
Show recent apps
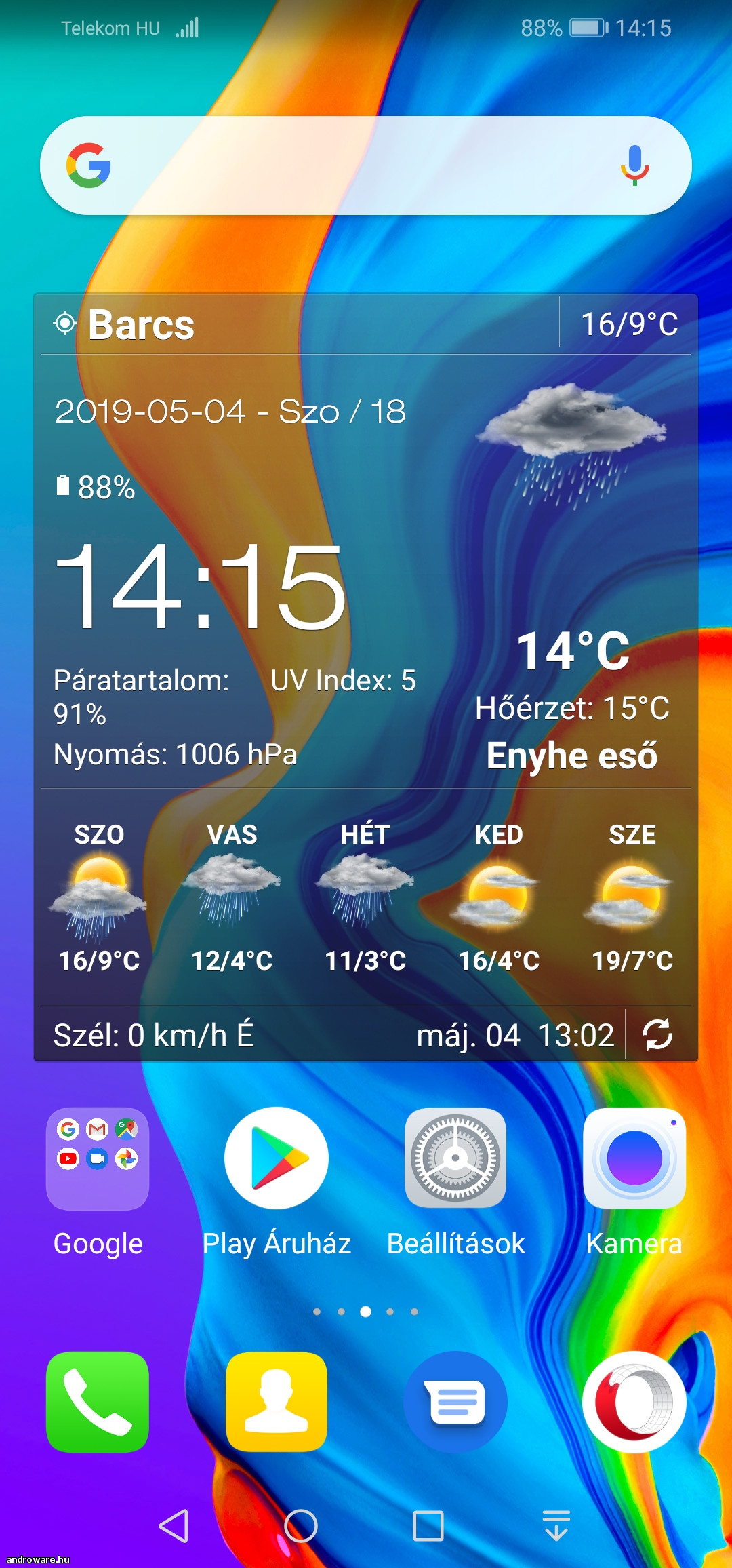(428, 1526)
